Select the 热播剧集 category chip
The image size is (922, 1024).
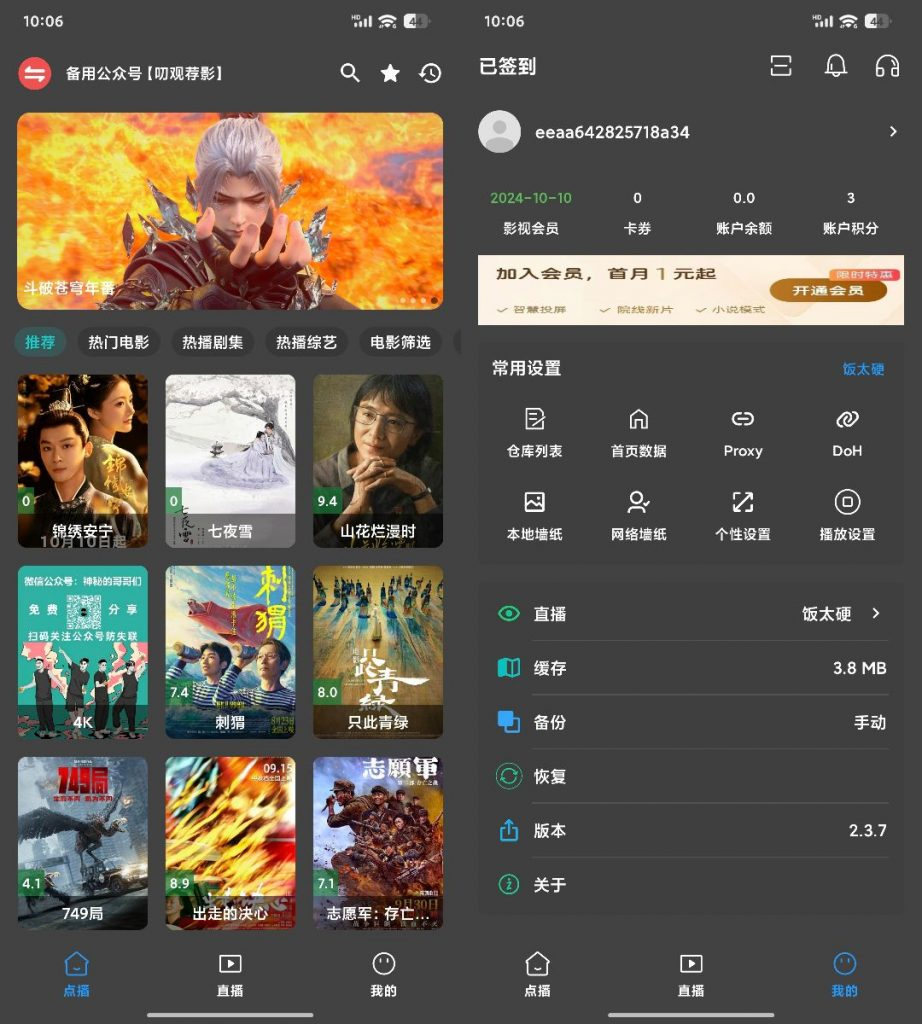click(212, 342)
